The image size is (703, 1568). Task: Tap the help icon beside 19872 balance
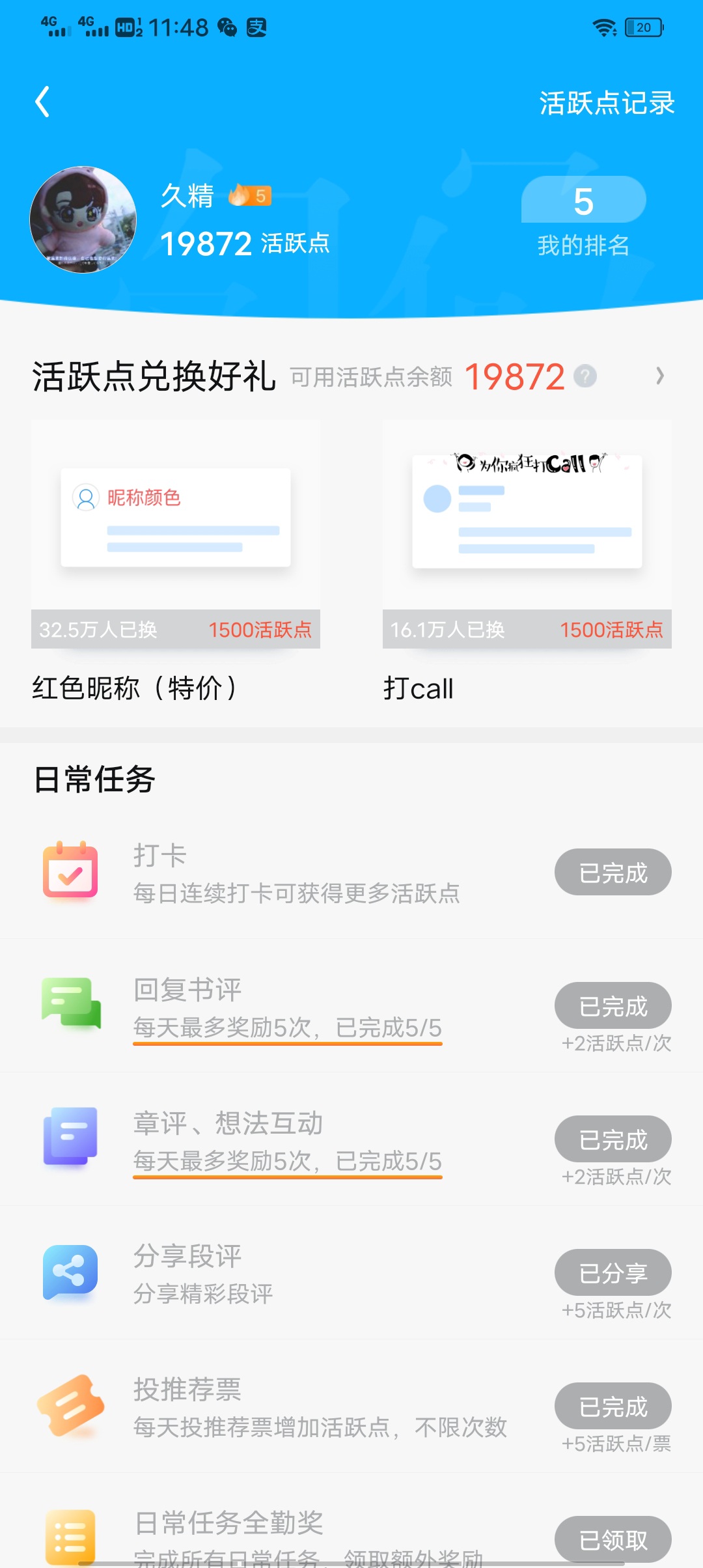(x=585, y=376)
